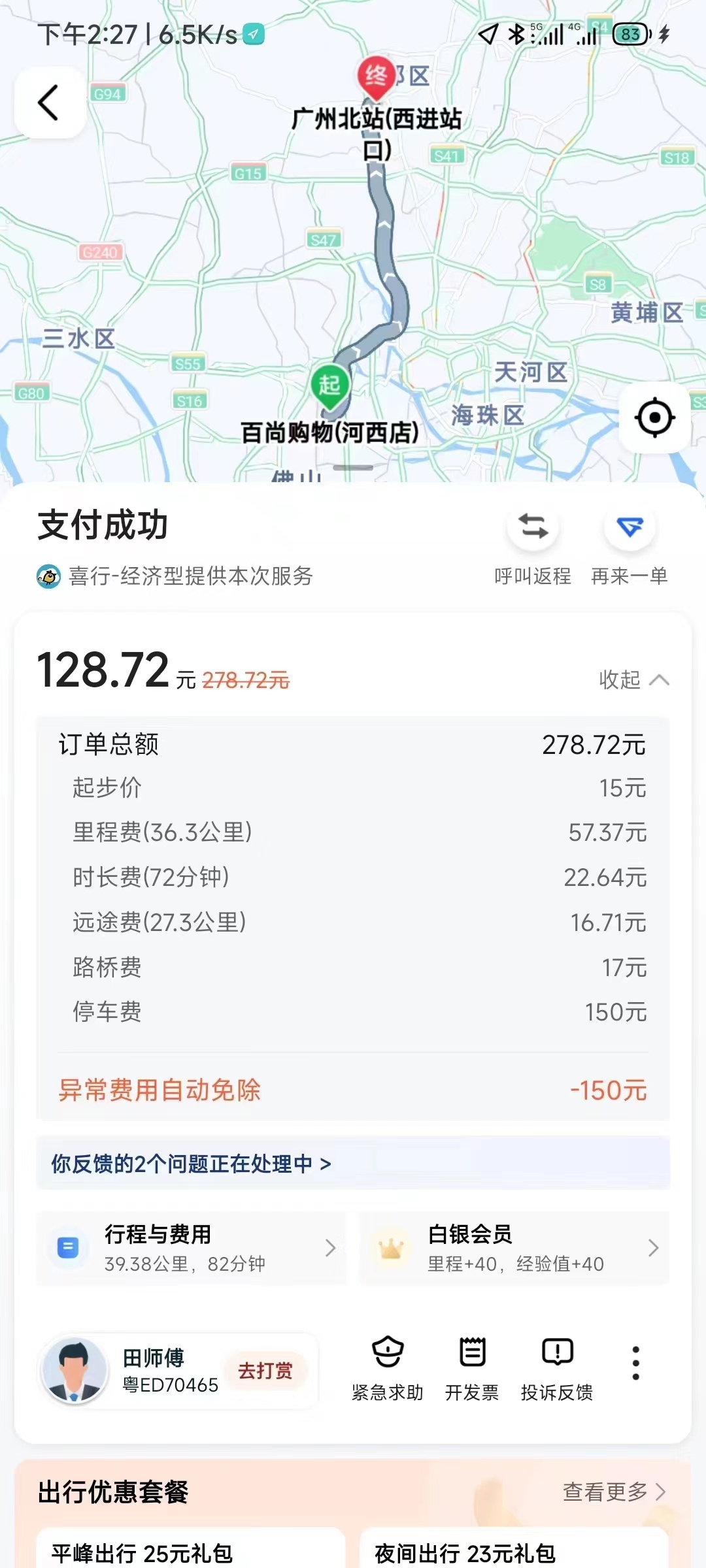Tap 去打赏 to tip 田师傅
Screen dimensions: 706x1568
click(265, 1370)
